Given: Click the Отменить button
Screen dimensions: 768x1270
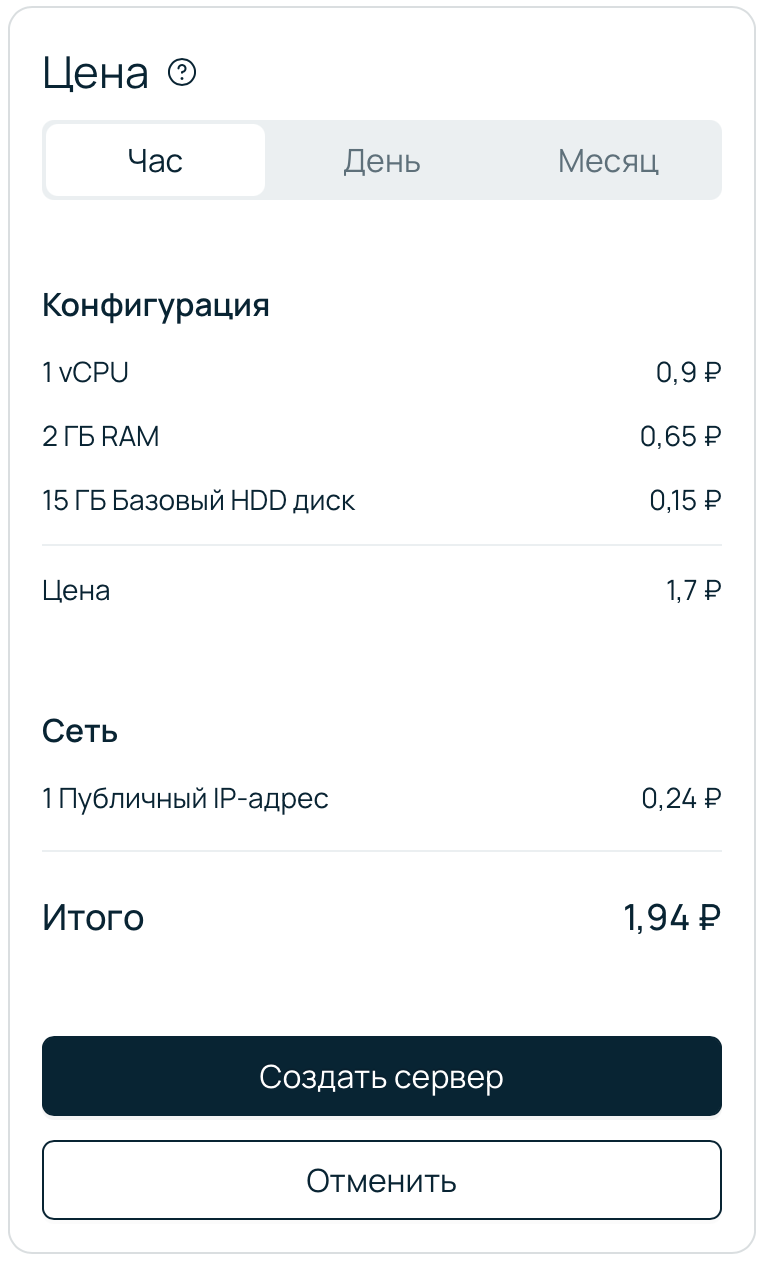Looking at the screenshot, I should point(382,1180).
